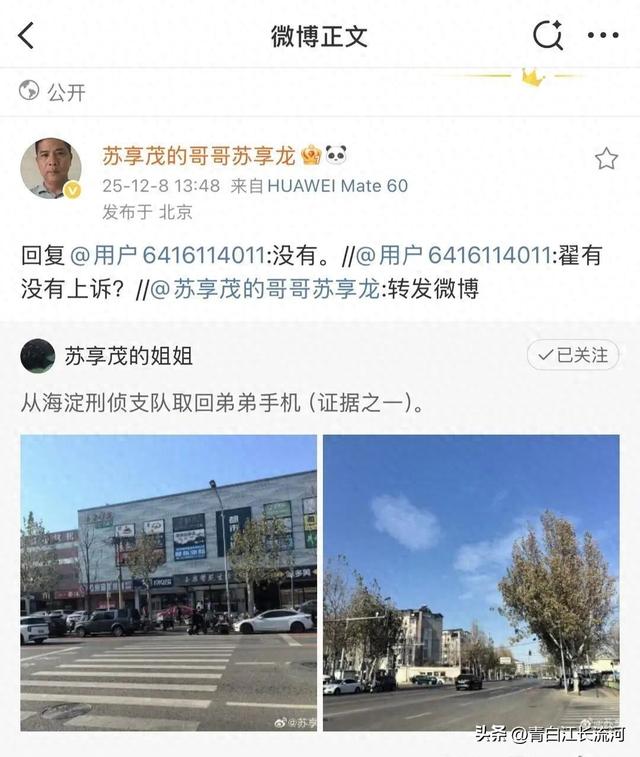The width and height of the screenshot is (640, 757).
Task: Open the search icon in header
Action: click(x=548, y=36)
